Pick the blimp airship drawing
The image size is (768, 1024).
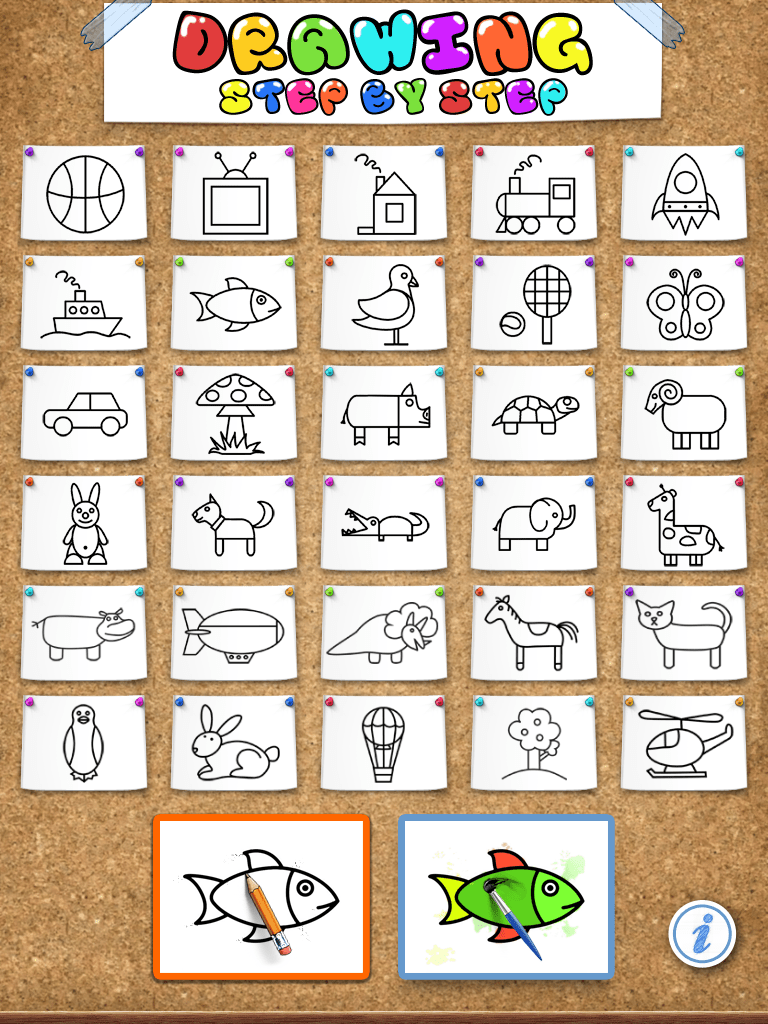(234, 633)
